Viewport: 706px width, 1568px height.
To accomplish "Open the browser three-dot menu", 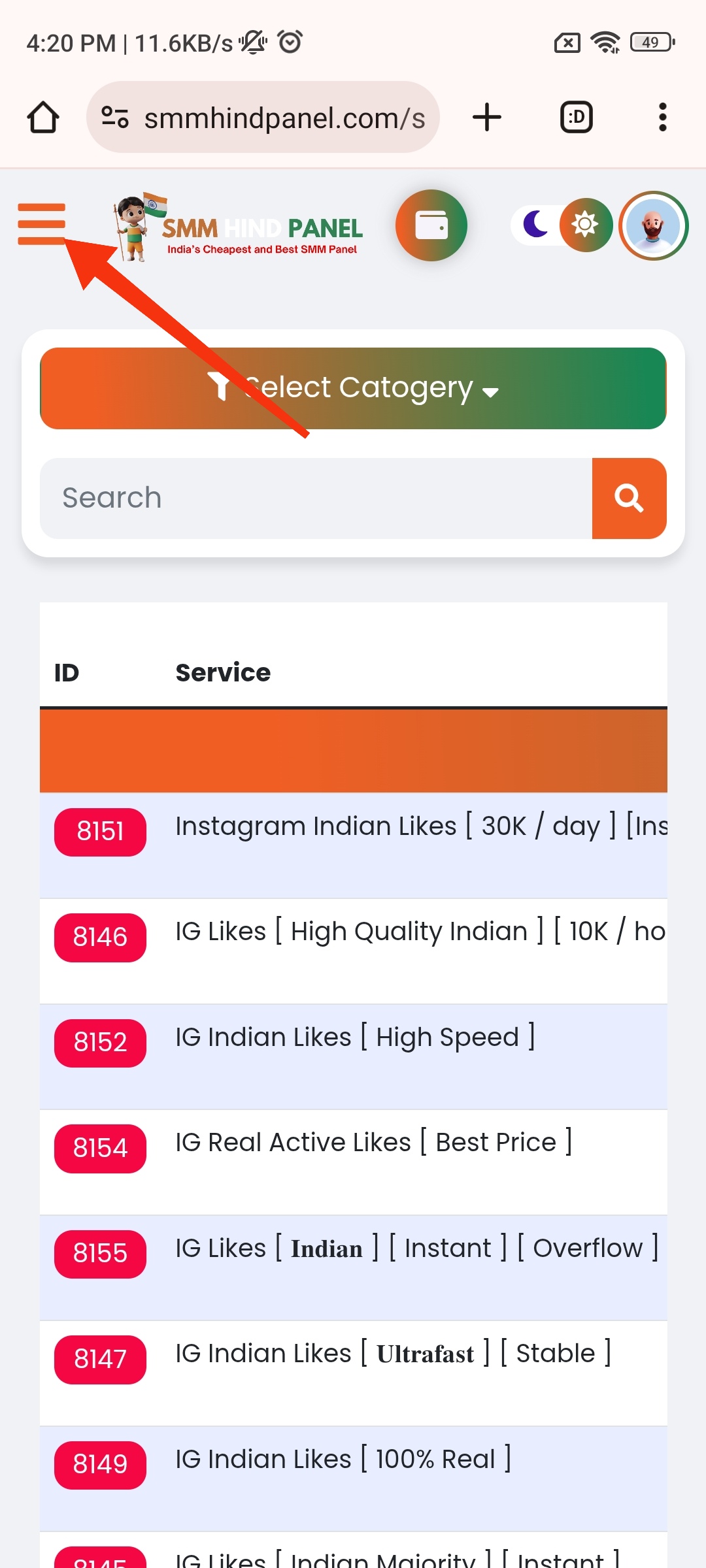I will [x=663, y=118].
